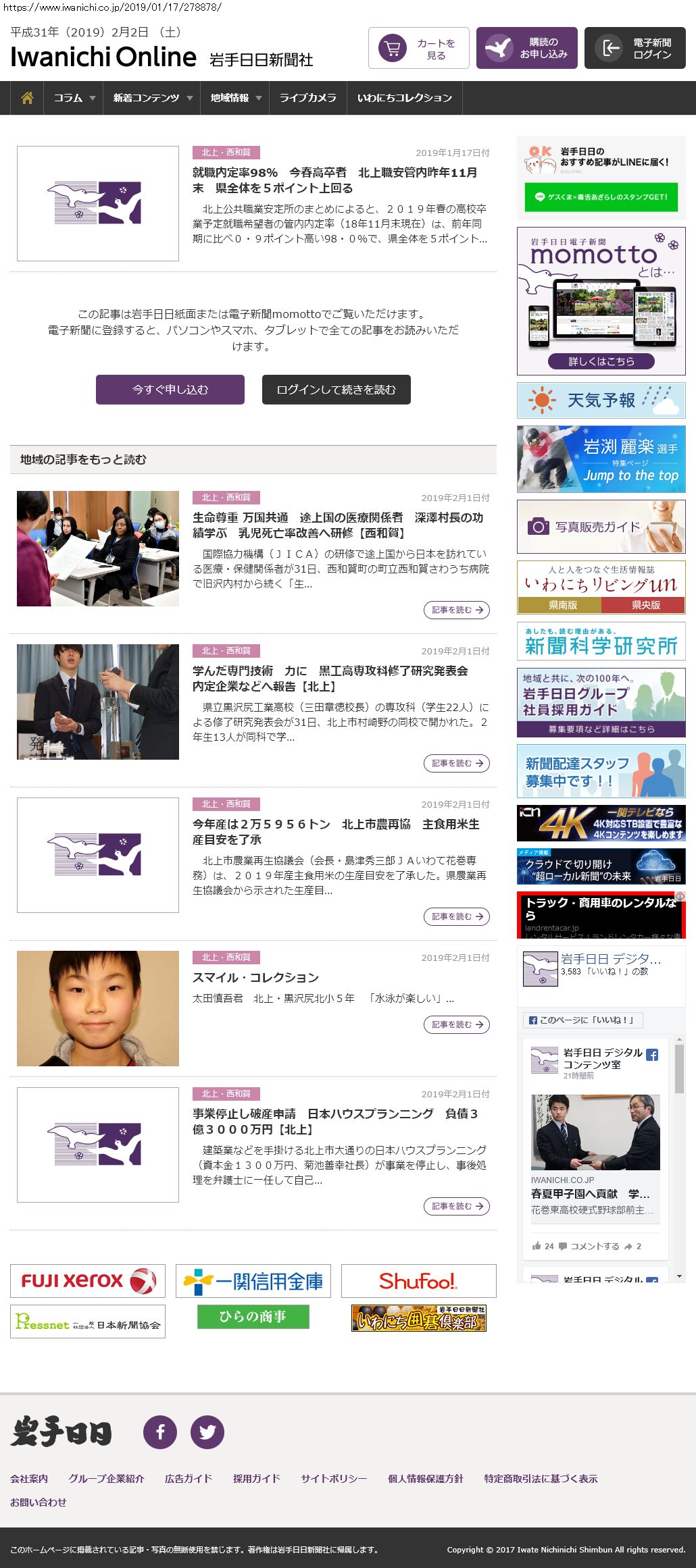Open the home icon in the navigation bar
The height and width of the screenshot is (1568, 696).
pos(27,98)
